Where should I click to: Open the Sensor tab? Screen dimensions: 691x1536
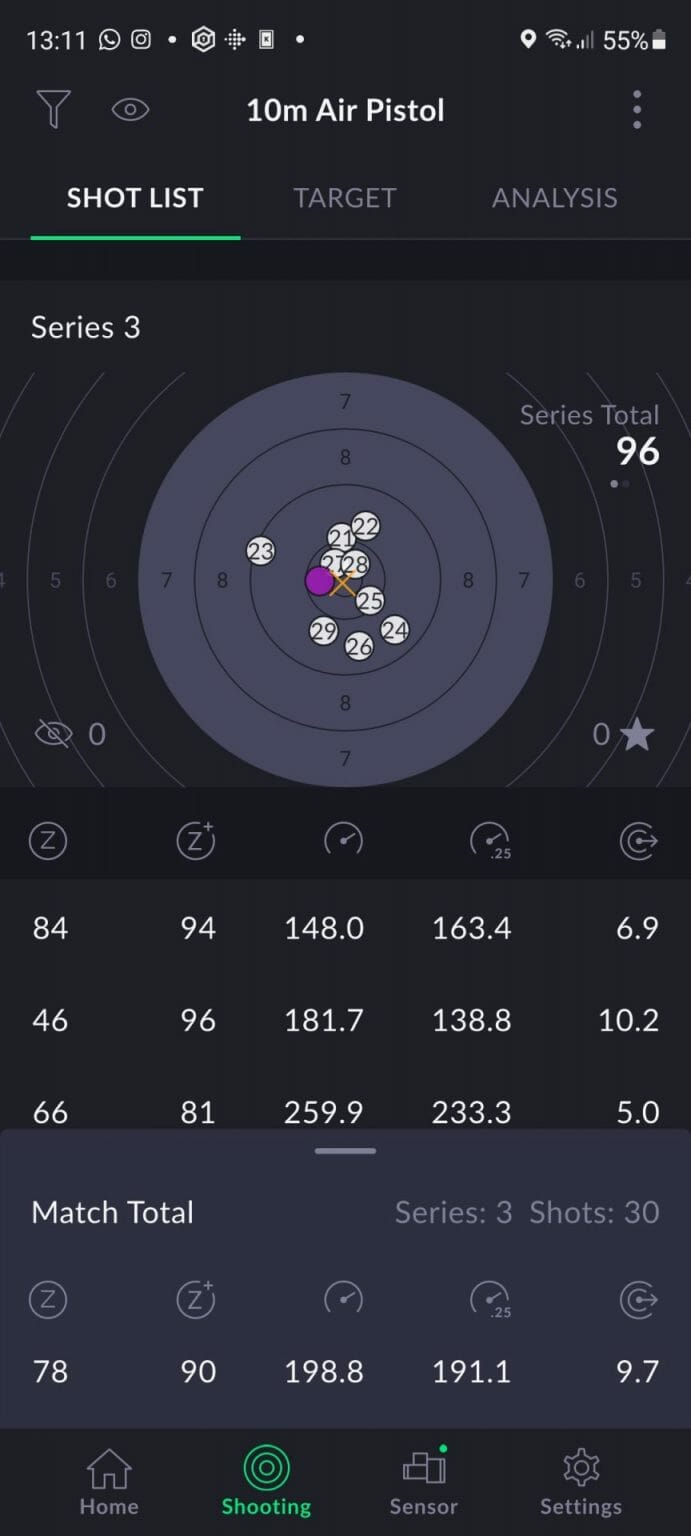tap(423, 1481)
